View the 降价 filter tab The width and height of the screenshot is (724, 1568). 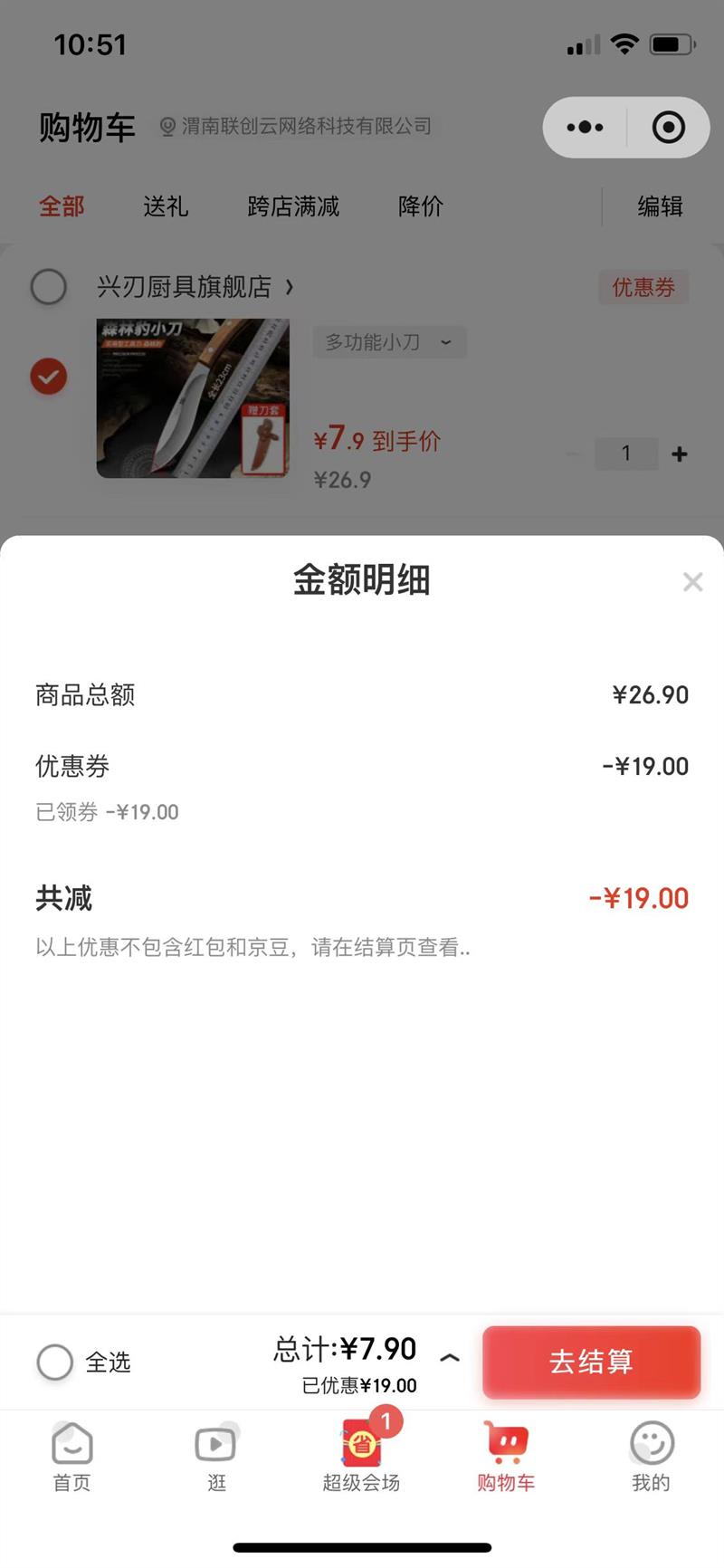[x=421, y=206]
